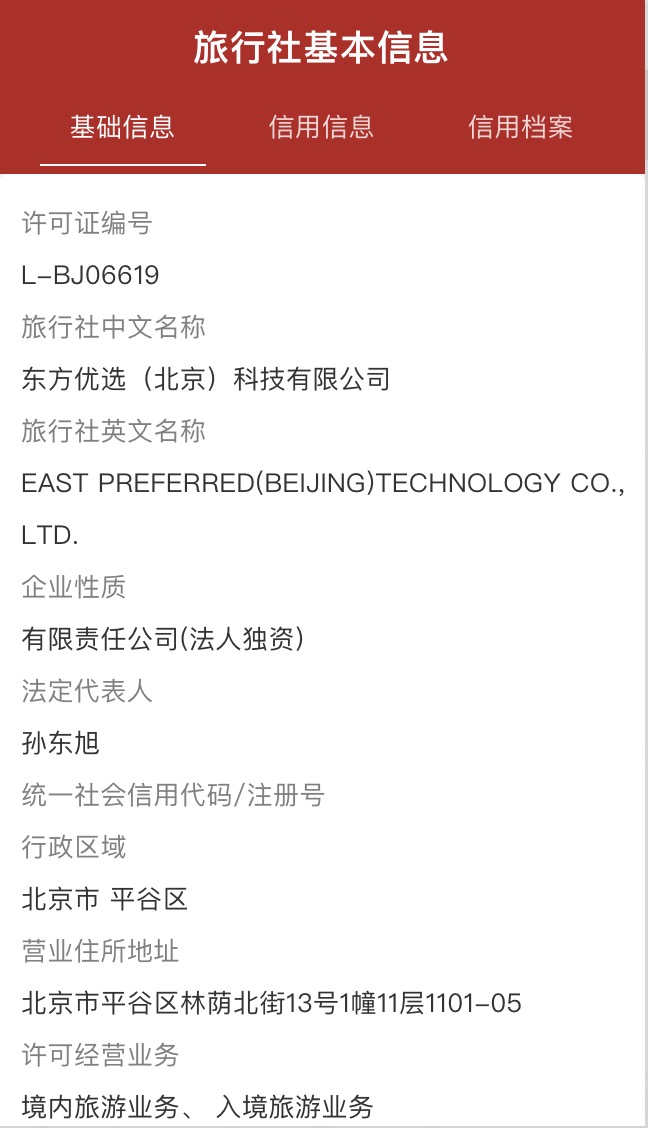Switch to the 信用信息 tab
This screenshot has width=648, height=1128.
click(x=321, y=127)
